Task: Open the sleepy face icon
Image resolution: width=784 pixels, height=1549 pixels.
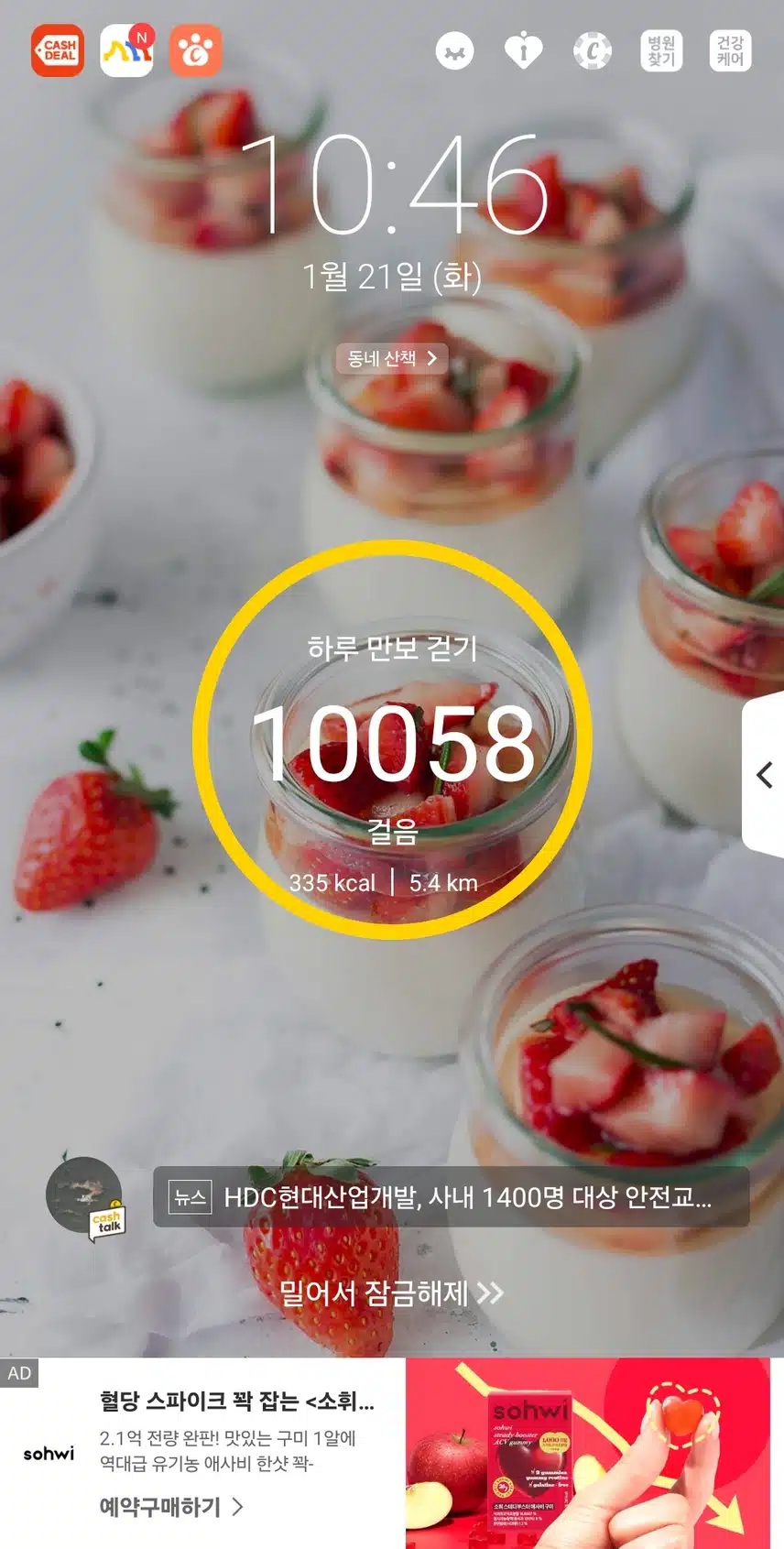Action: click(454, 50)
